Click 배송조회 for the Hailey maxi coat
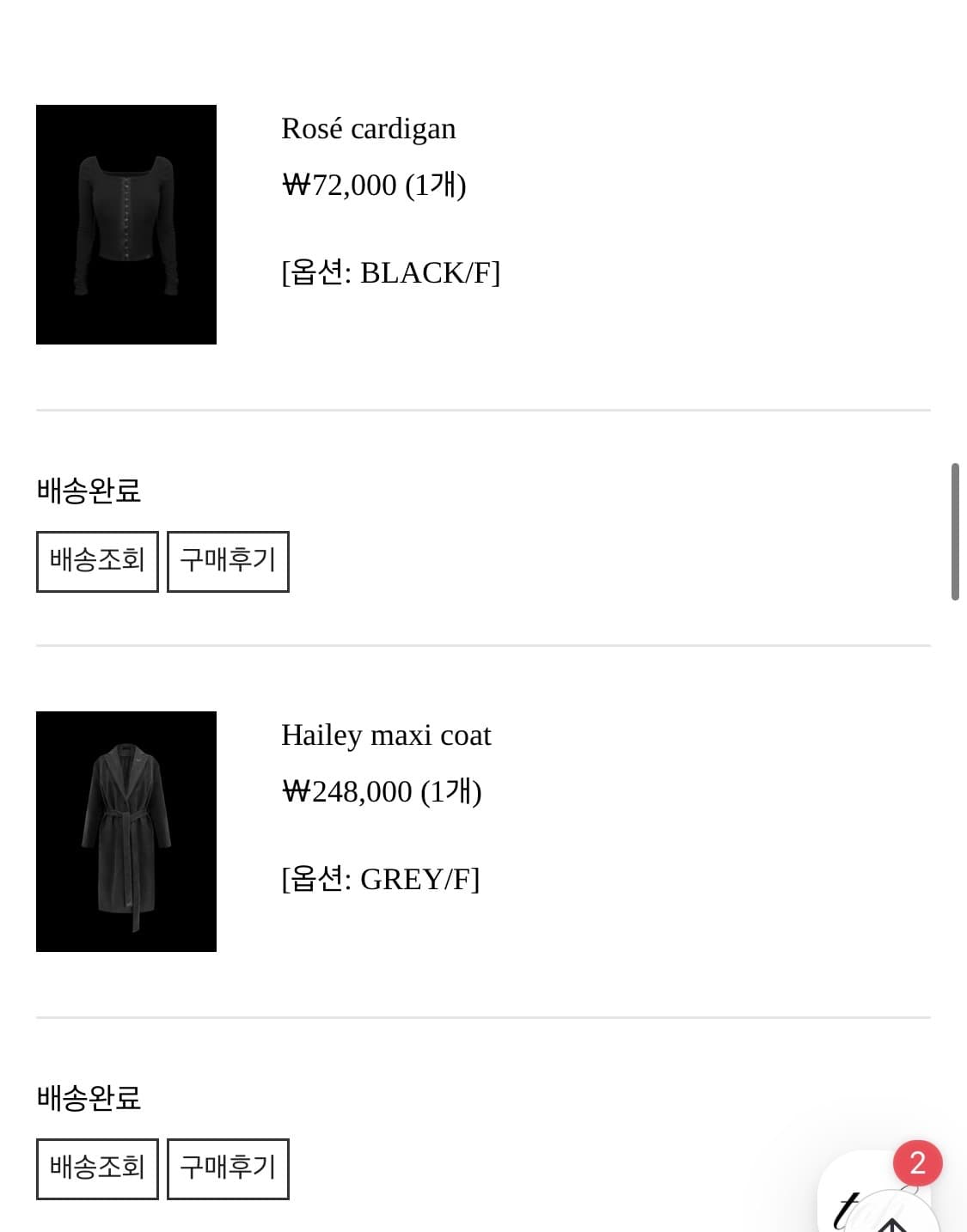967x1232 pixels. coord(96,1168)
